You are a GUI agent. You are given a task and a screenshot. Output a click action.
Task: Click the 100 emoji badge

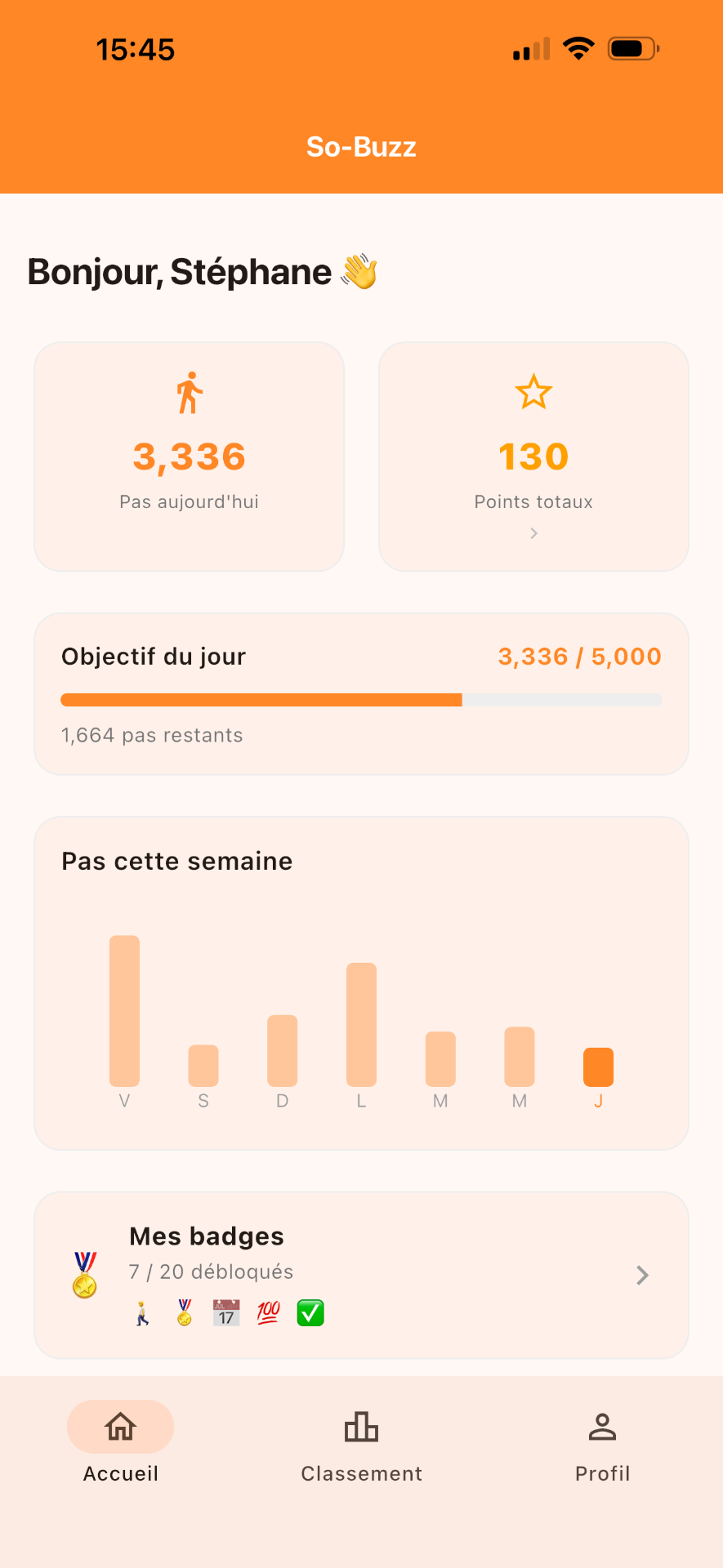tap(268, 1312)
